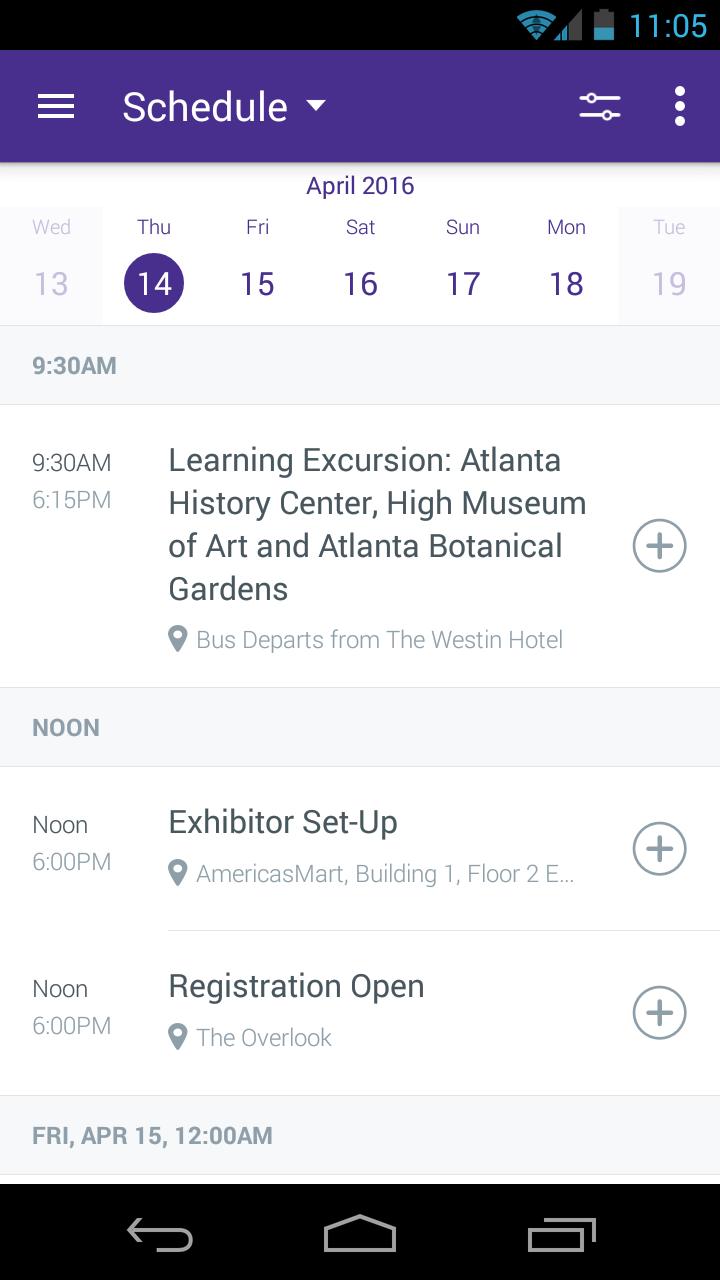Open the schedule filter options
The height and width of the screenshot is (1280, 720).
(600, 107)
